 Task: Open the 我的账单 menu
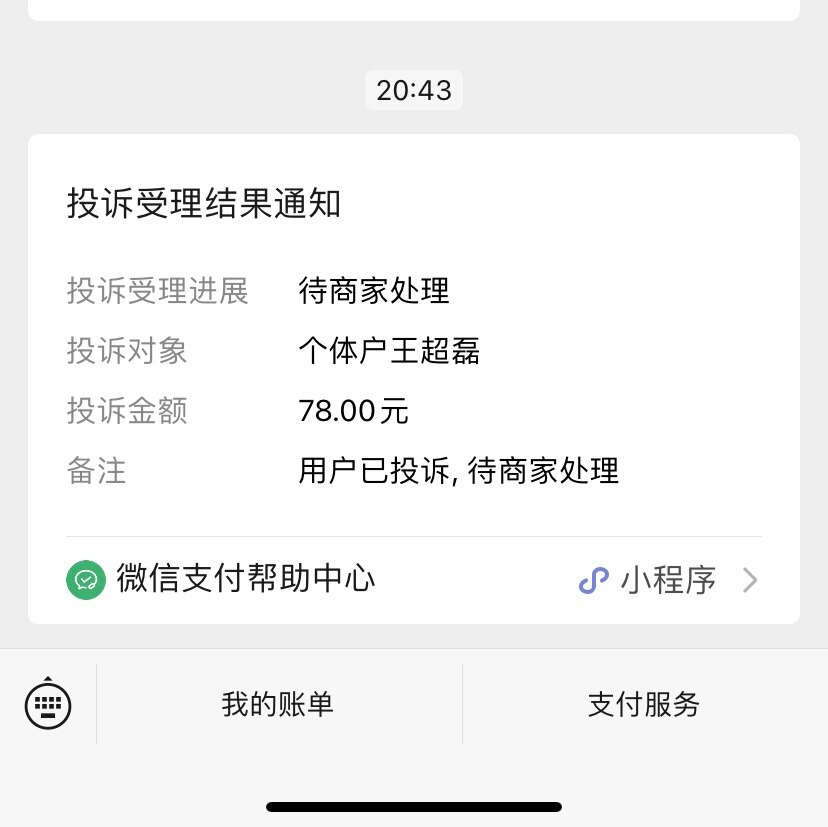(x=278, y=704)
